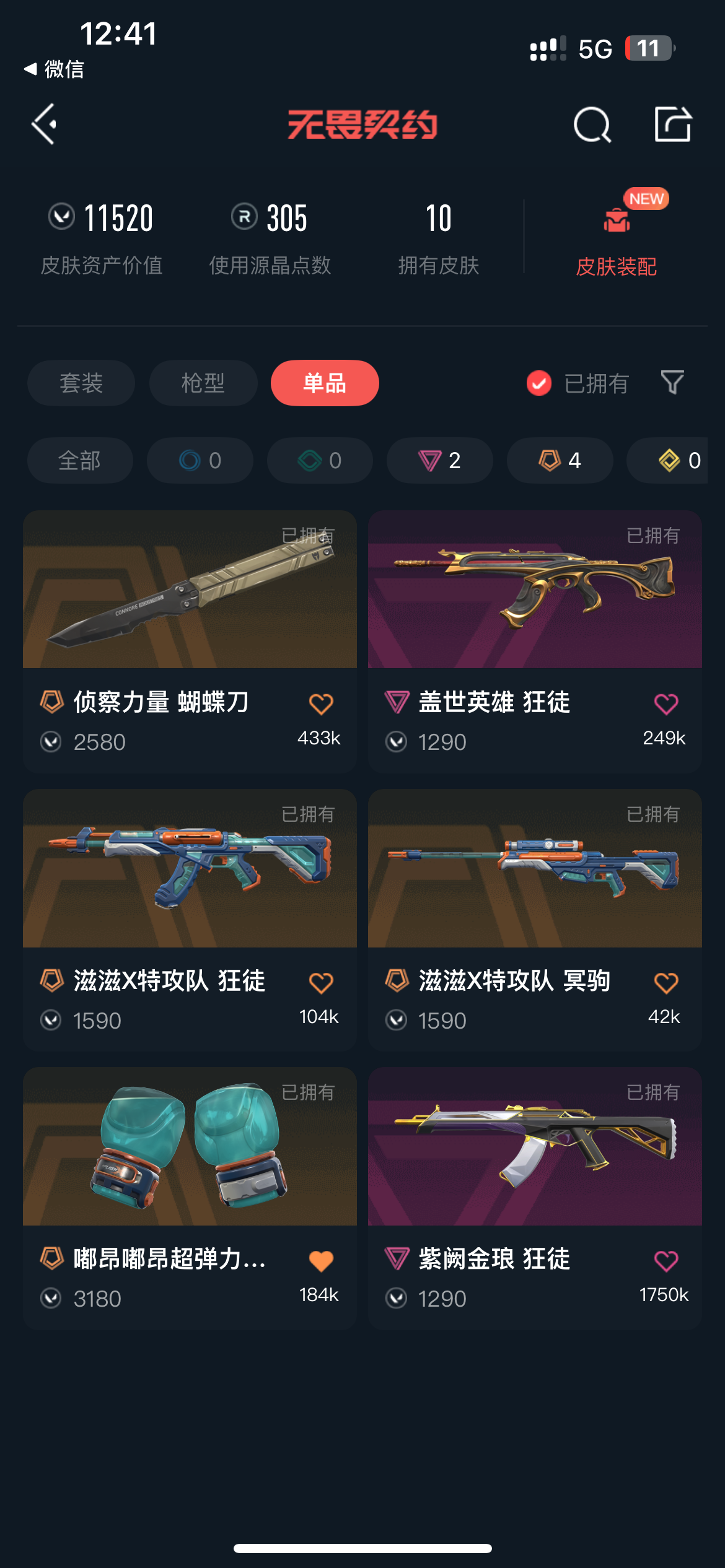Share this page via share icon
This screenshot has width=725, height=1568.
pyautogui.click(x=673, y=124)
